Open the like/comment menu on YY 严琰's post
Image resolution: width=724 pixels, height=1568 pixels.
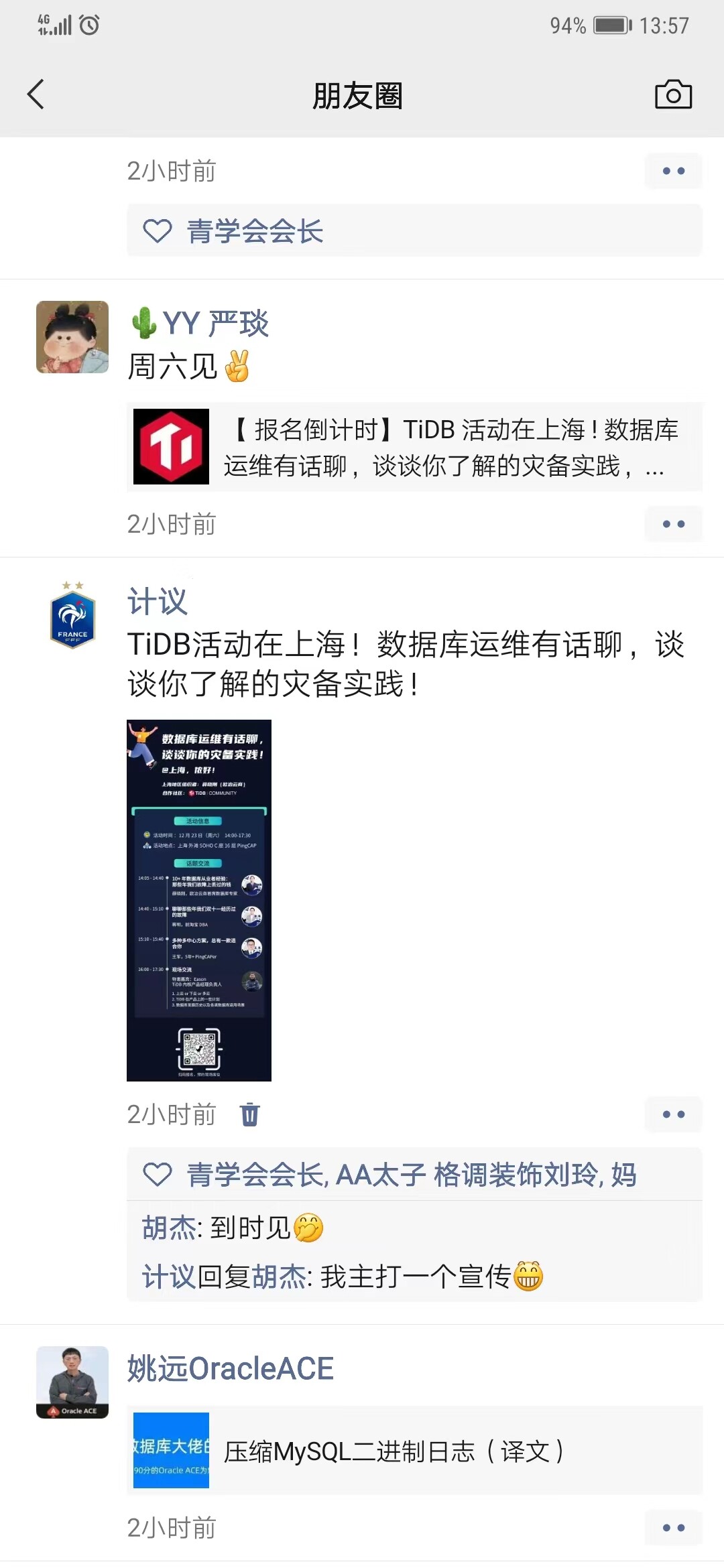click(x=673, y=524)
